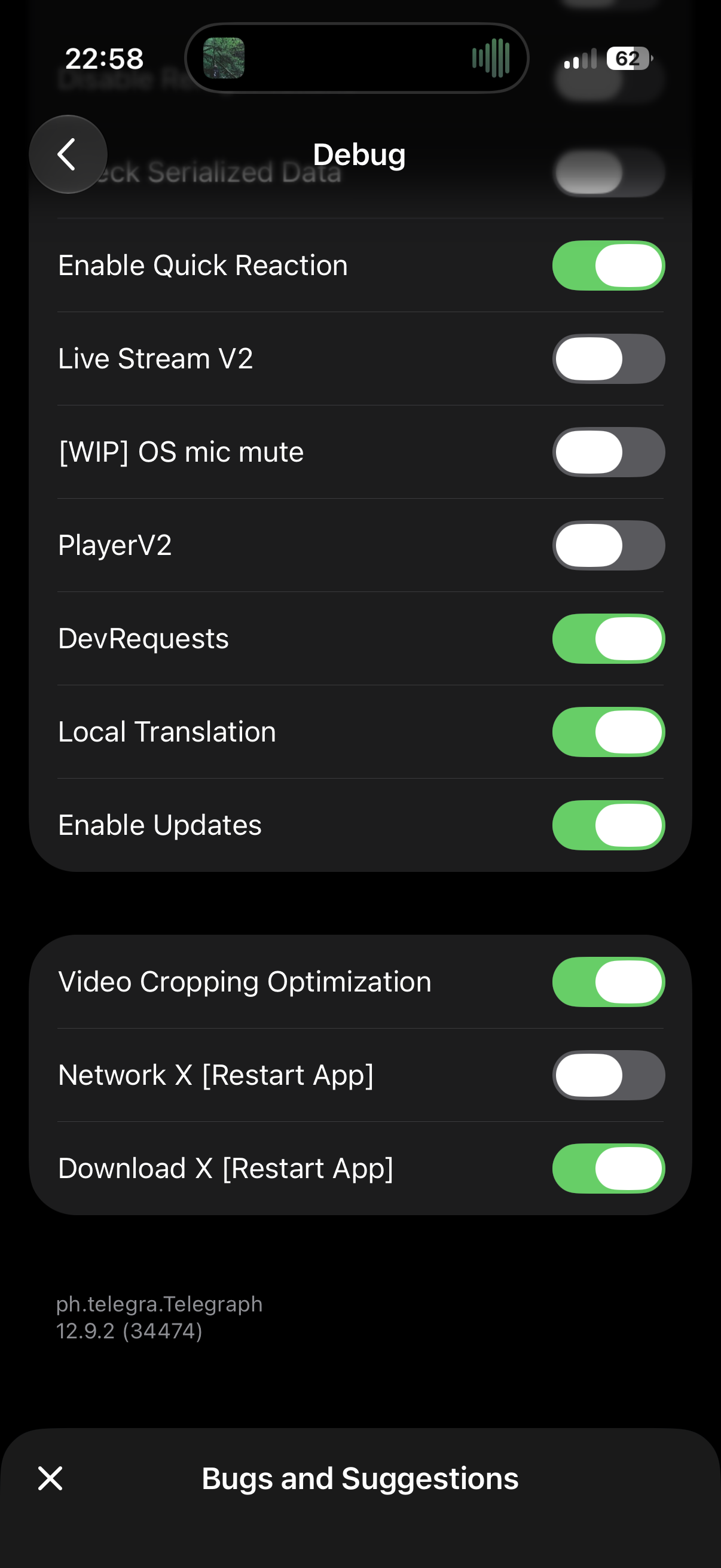
Task: Turn off Local Translation
Action: 609,731
